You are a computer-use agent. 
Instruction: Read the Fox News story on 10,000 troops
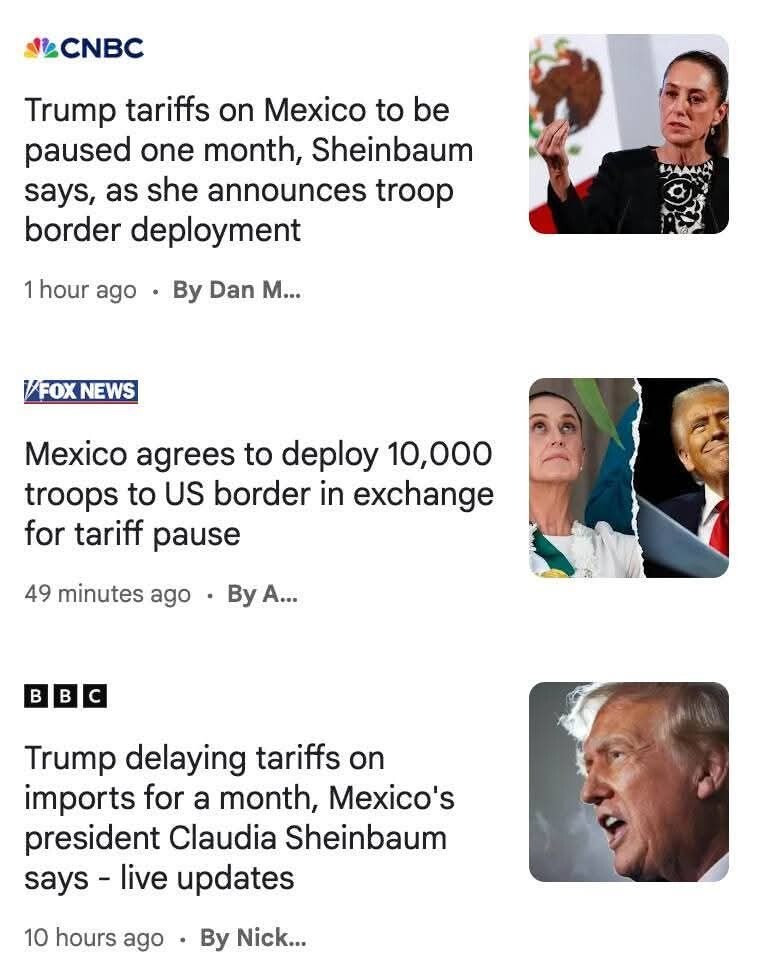click(258, 494)
